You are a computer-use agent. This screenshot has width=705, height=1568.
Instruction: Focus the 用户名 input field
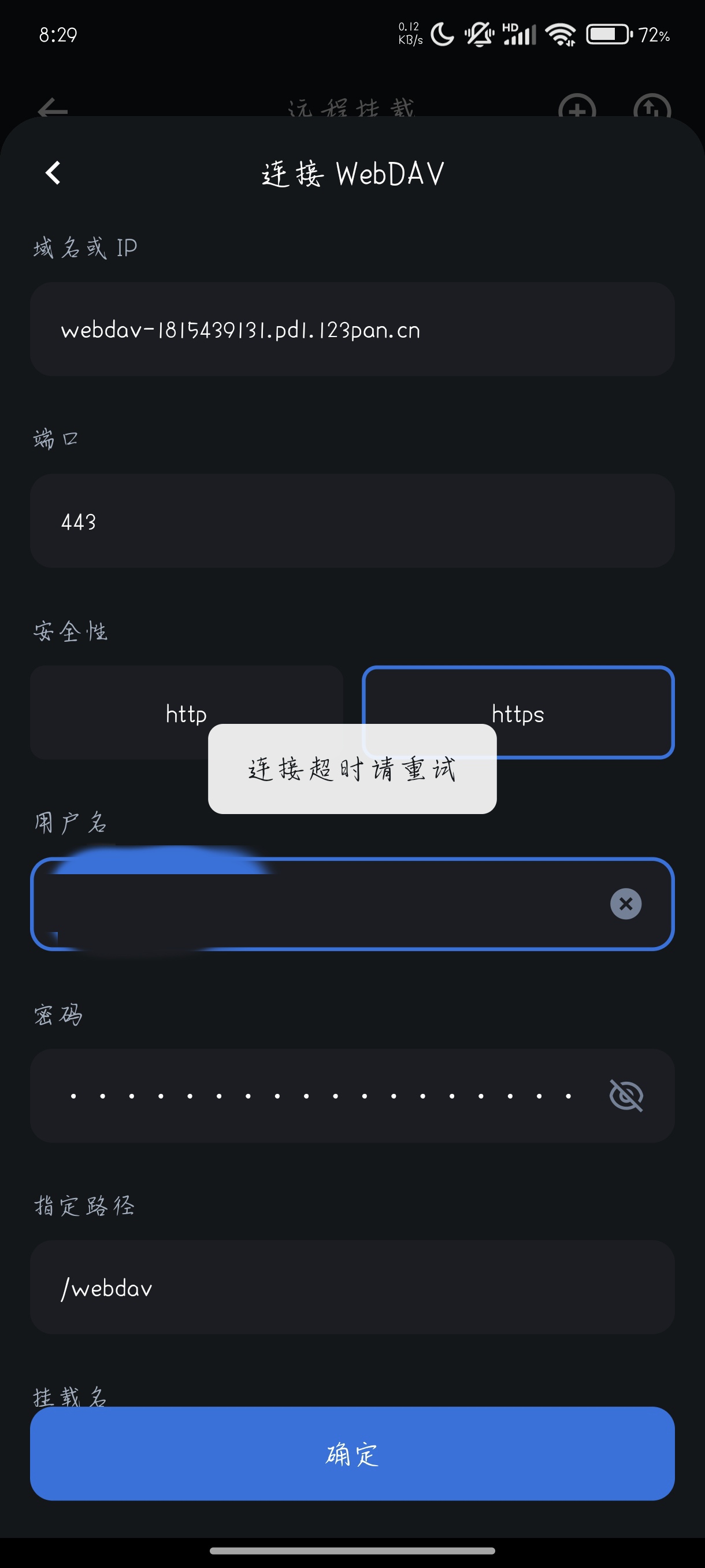pyautogui.click(x=316, y=904)
